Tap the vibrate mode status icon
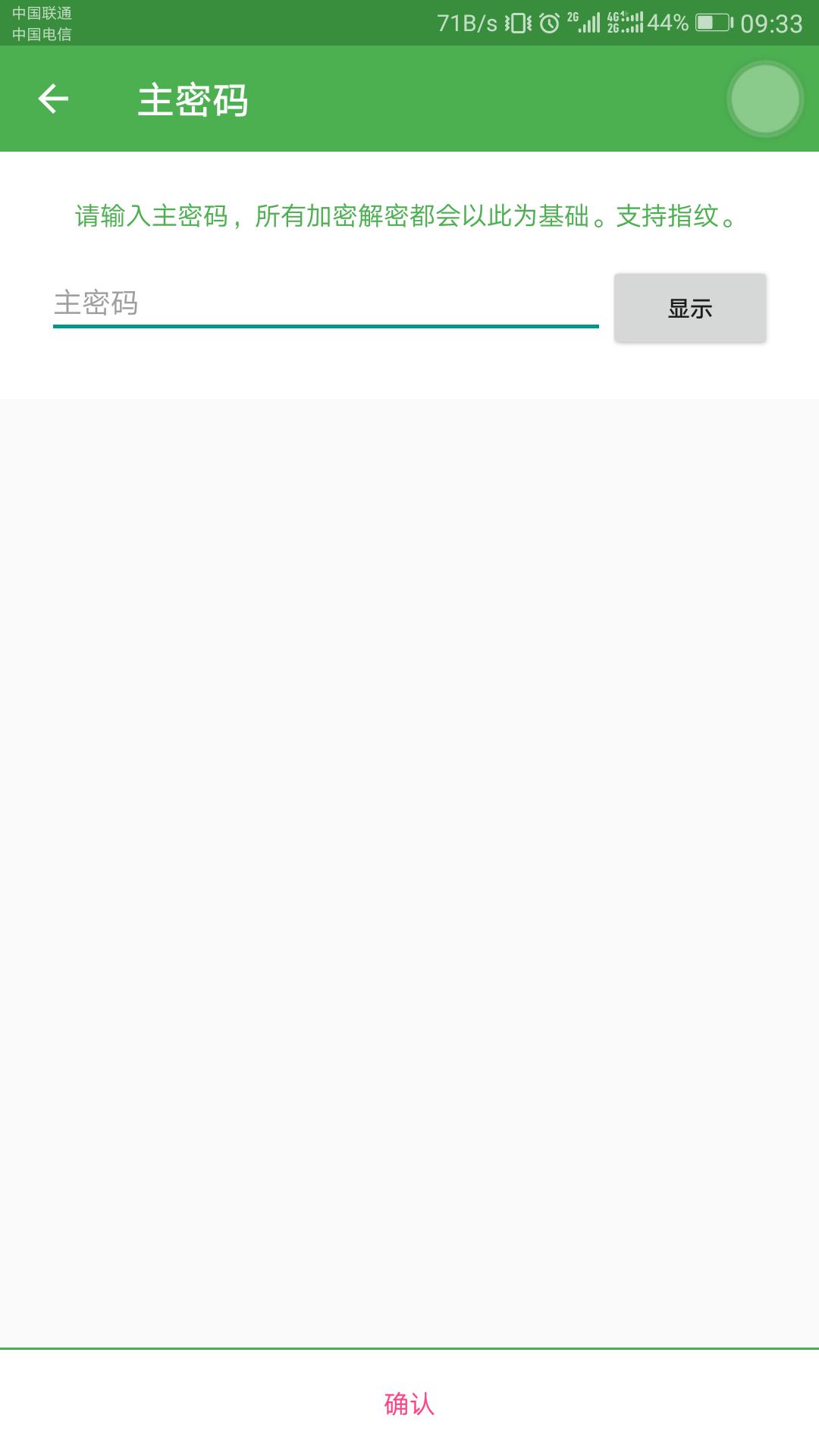 pyautogui.click(x=516, y=21)
